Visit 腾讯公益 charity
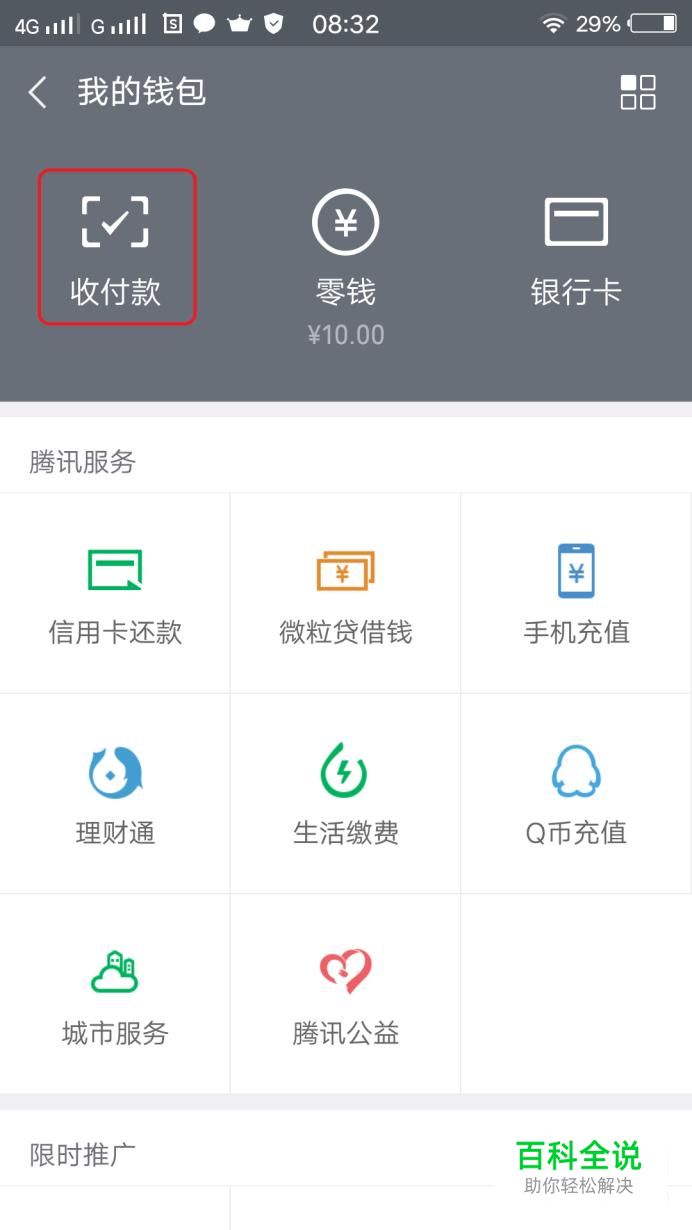This screenshot has width=692, height=1230. 345,994
